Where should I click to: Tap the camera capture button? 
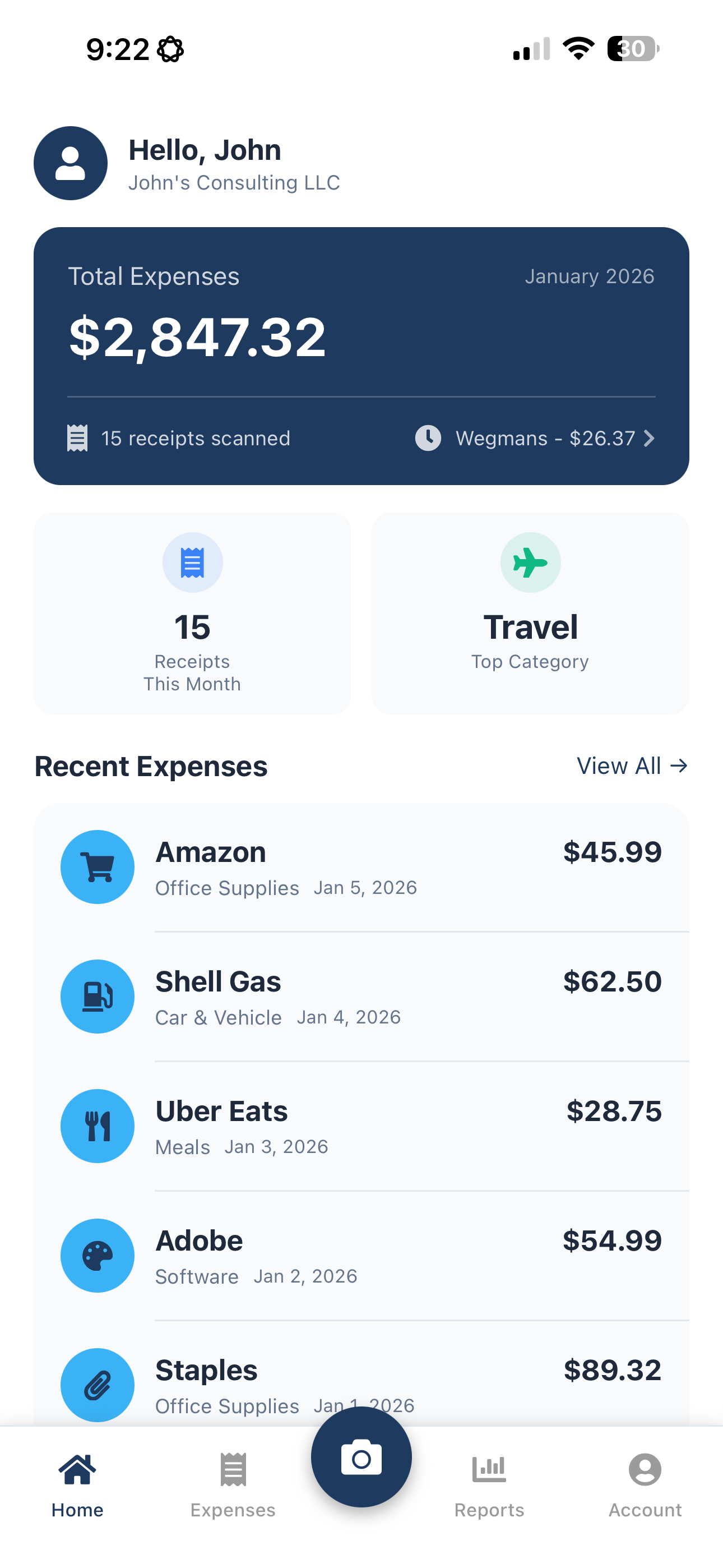[361, 1457]
